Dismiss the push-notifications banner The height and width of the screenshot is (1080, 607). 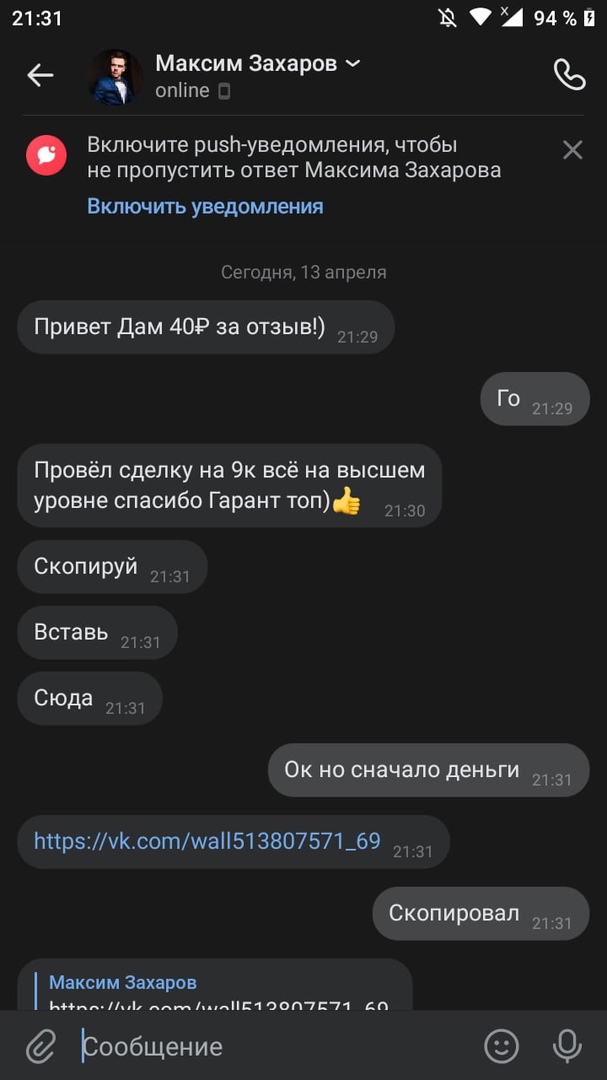(x=572, y=151)
